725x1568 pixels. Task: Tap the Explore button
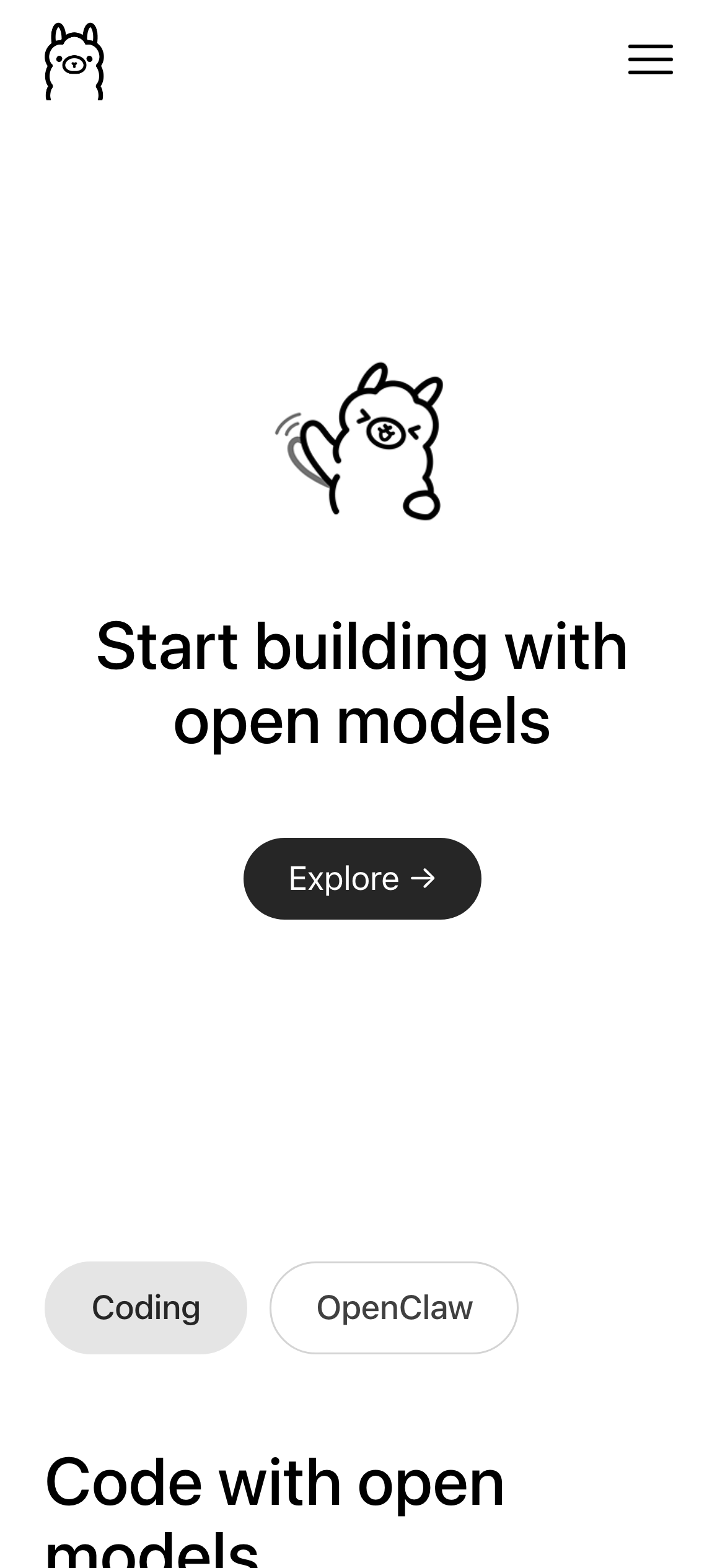[362, 878]
